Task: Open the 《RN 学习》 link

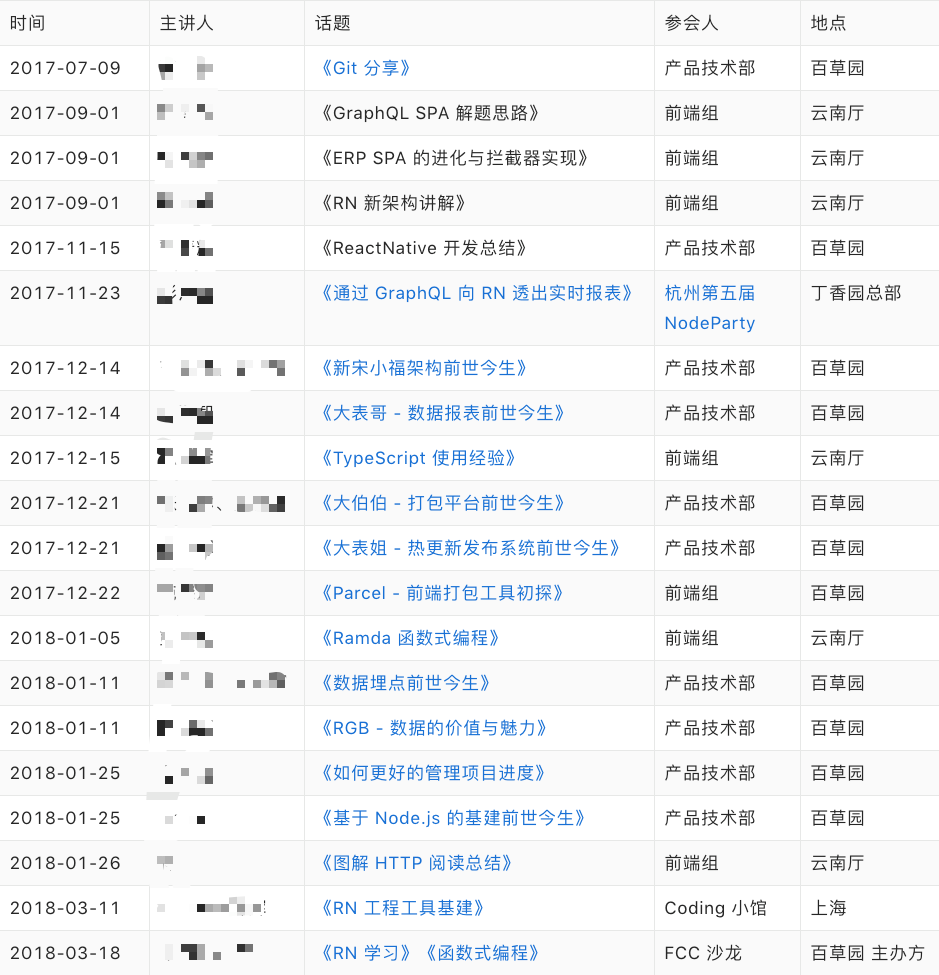Action: tap(368, 953)
